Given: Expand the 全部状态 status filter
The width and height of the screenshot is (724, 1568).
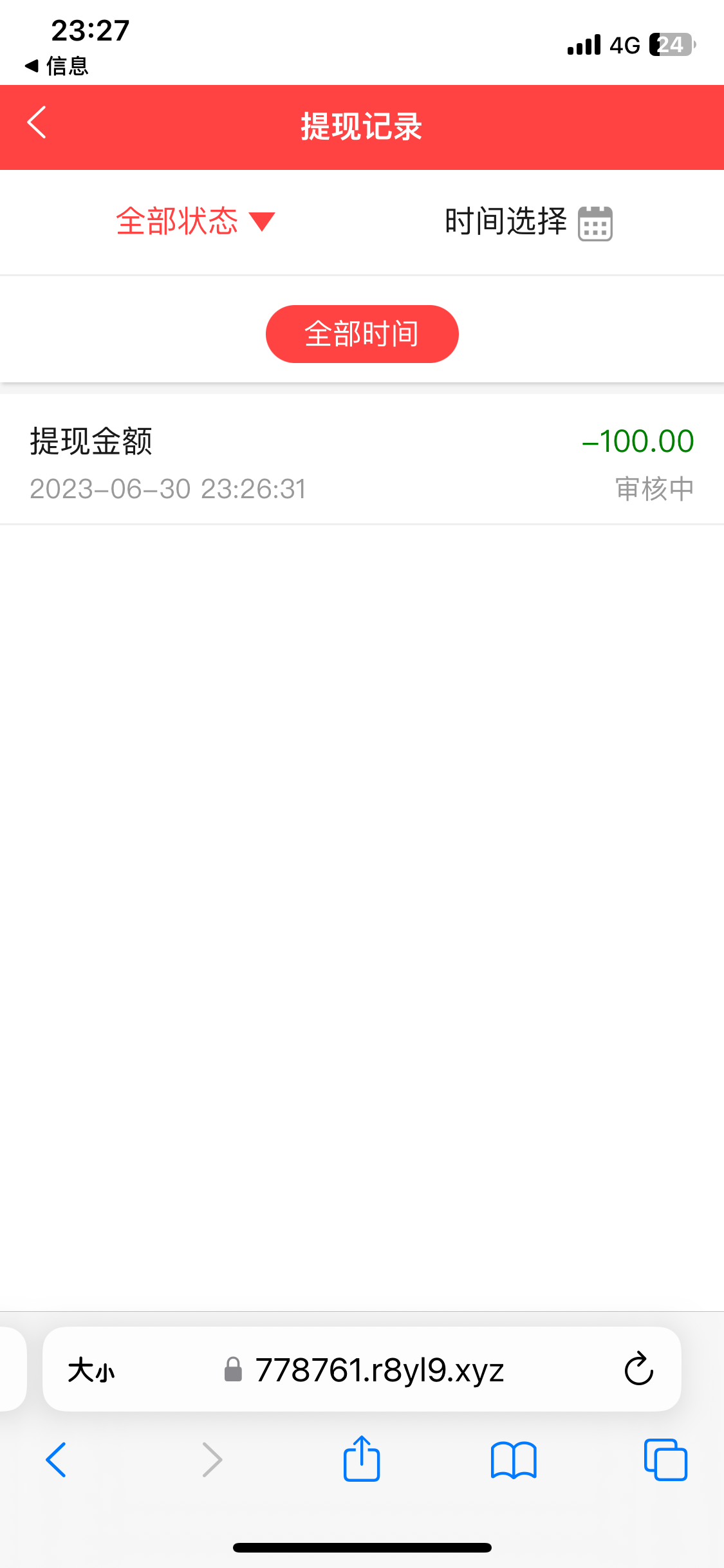Looking at the screenshot, I should pyautogui.click(x=196, y=222).
